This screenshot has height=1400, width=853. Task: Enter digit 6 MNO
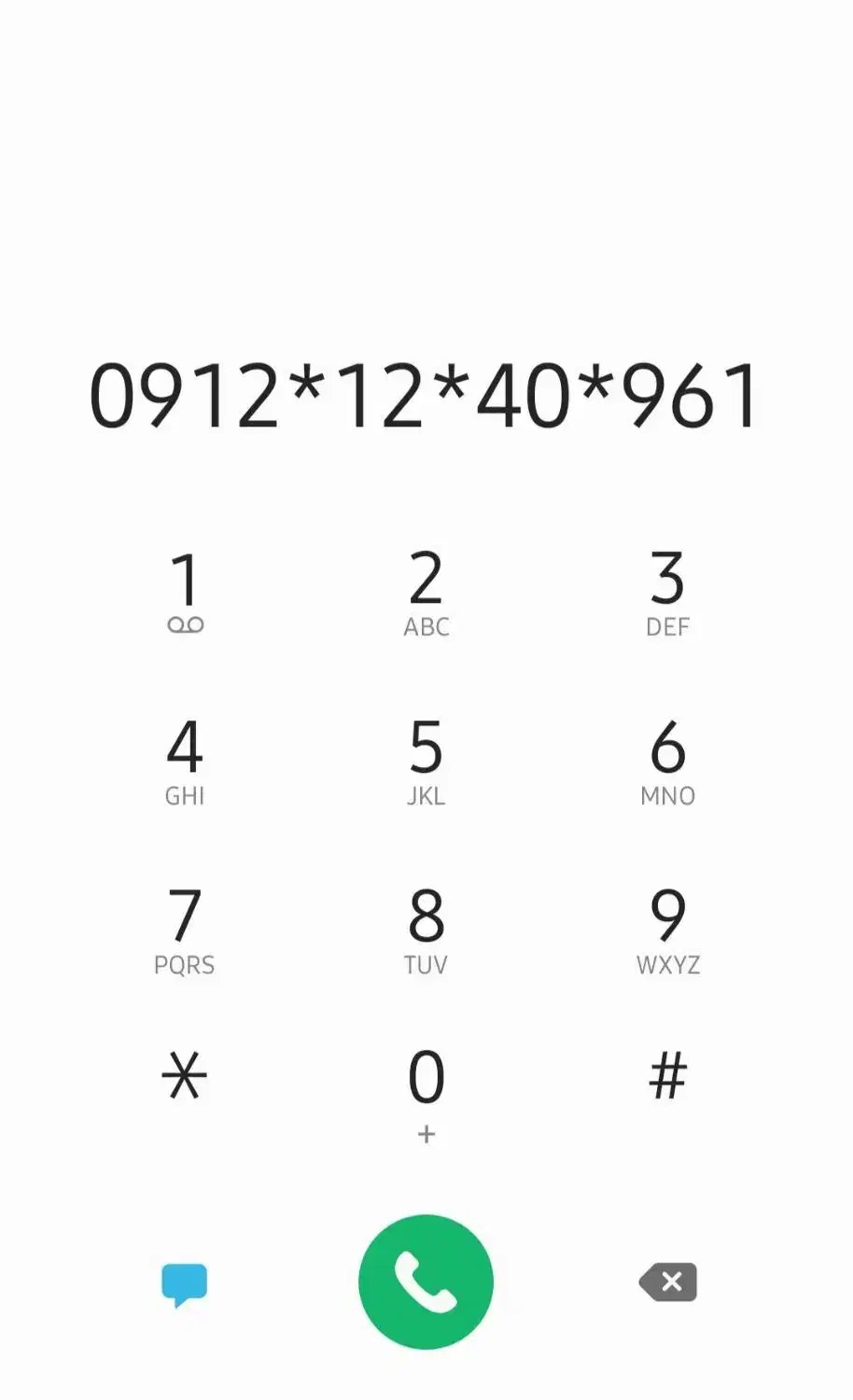click(667, 760)
